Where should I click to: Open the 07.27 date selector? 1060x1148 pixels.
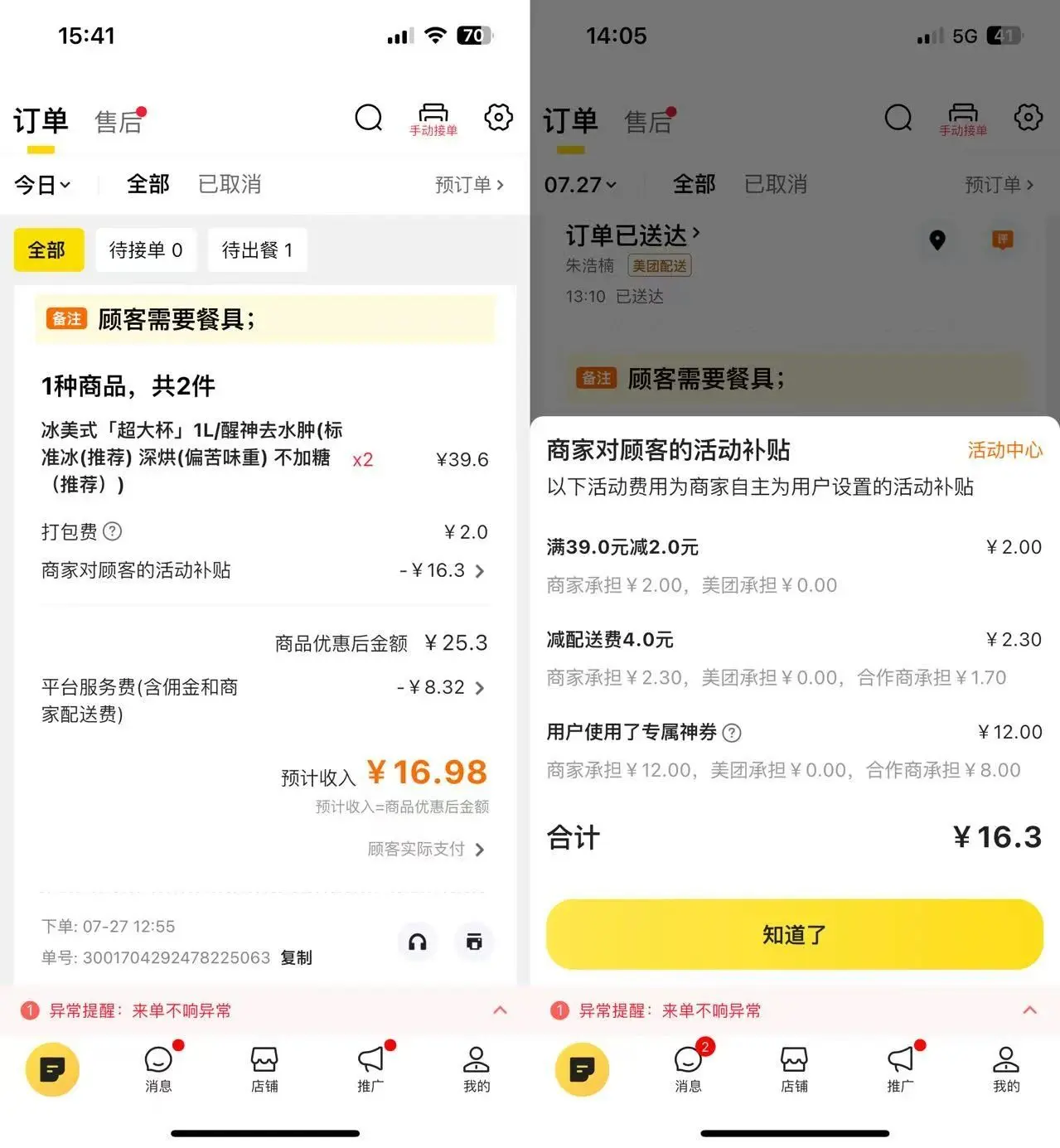(x=580, y=185)
